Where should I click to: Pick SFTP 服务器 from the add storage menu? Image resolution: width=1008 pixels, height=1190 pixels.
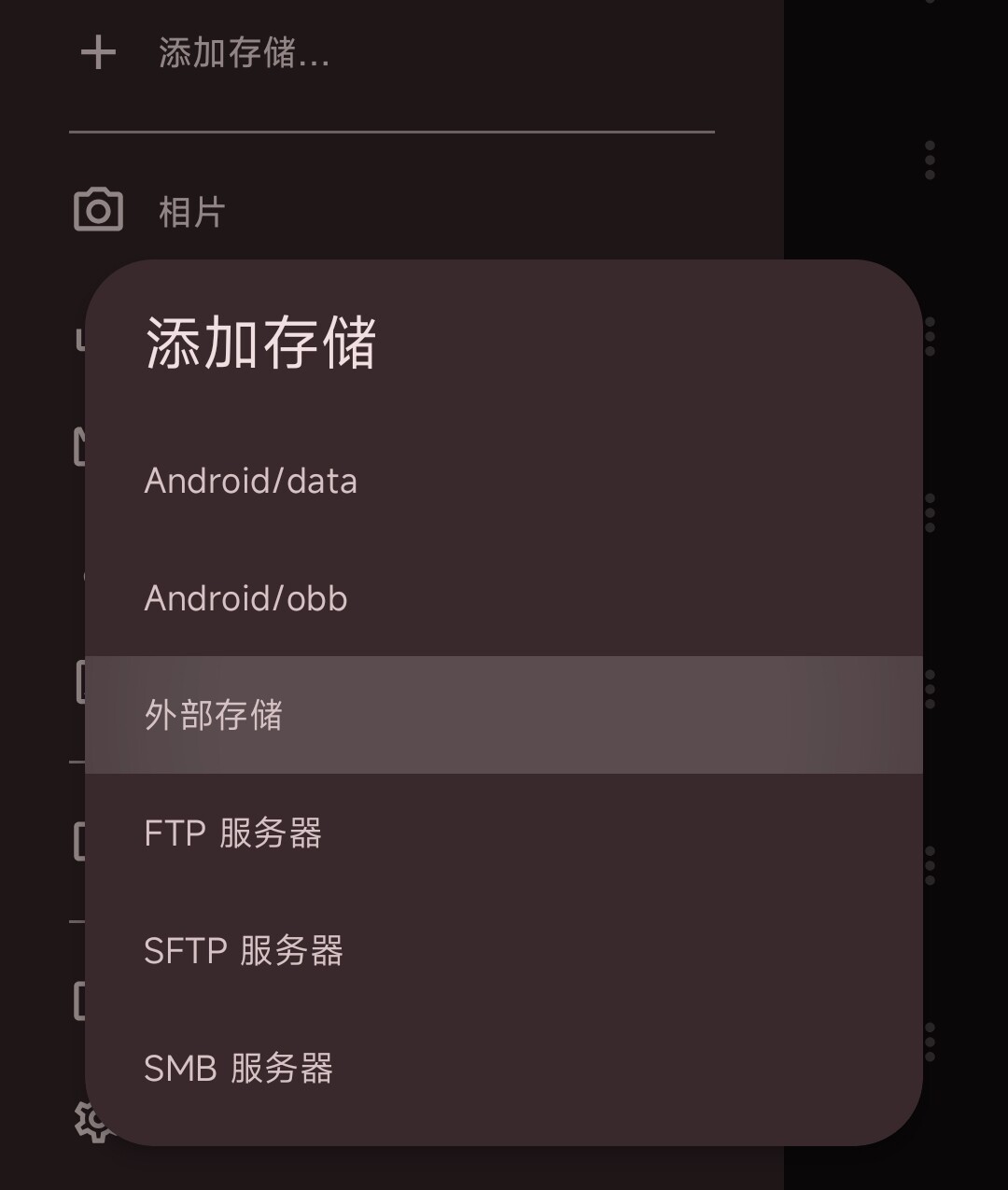(245, 951)
